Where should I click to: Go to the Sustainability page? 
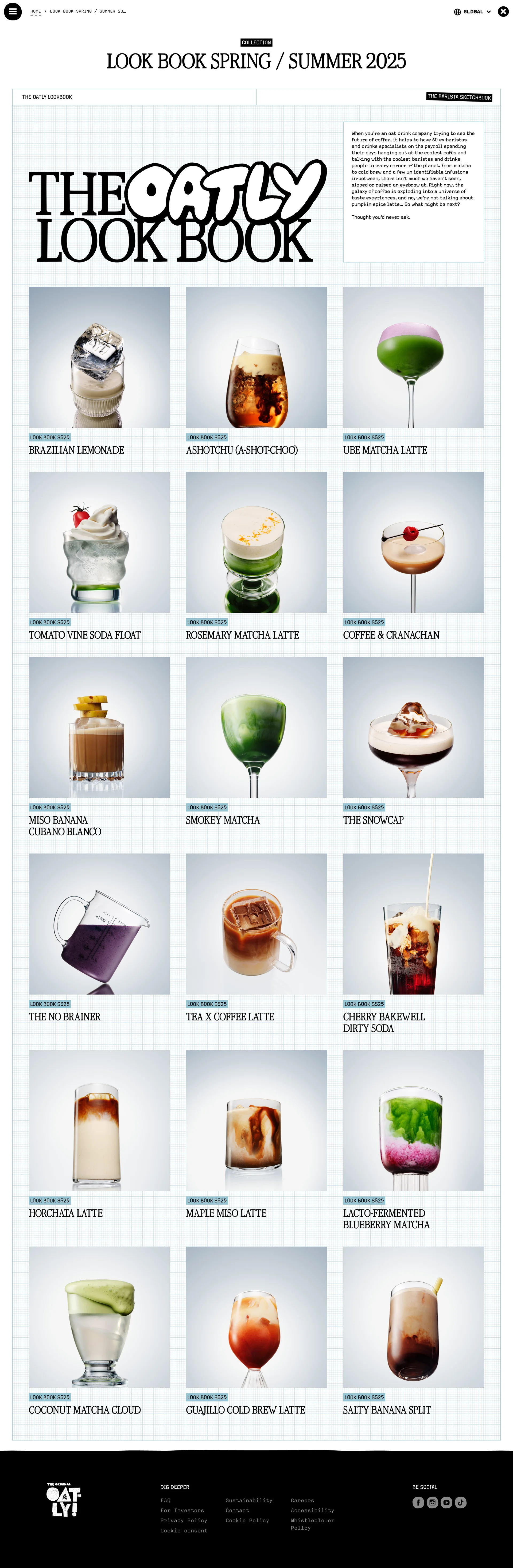pyautogui.click(x=249, y=1500)
